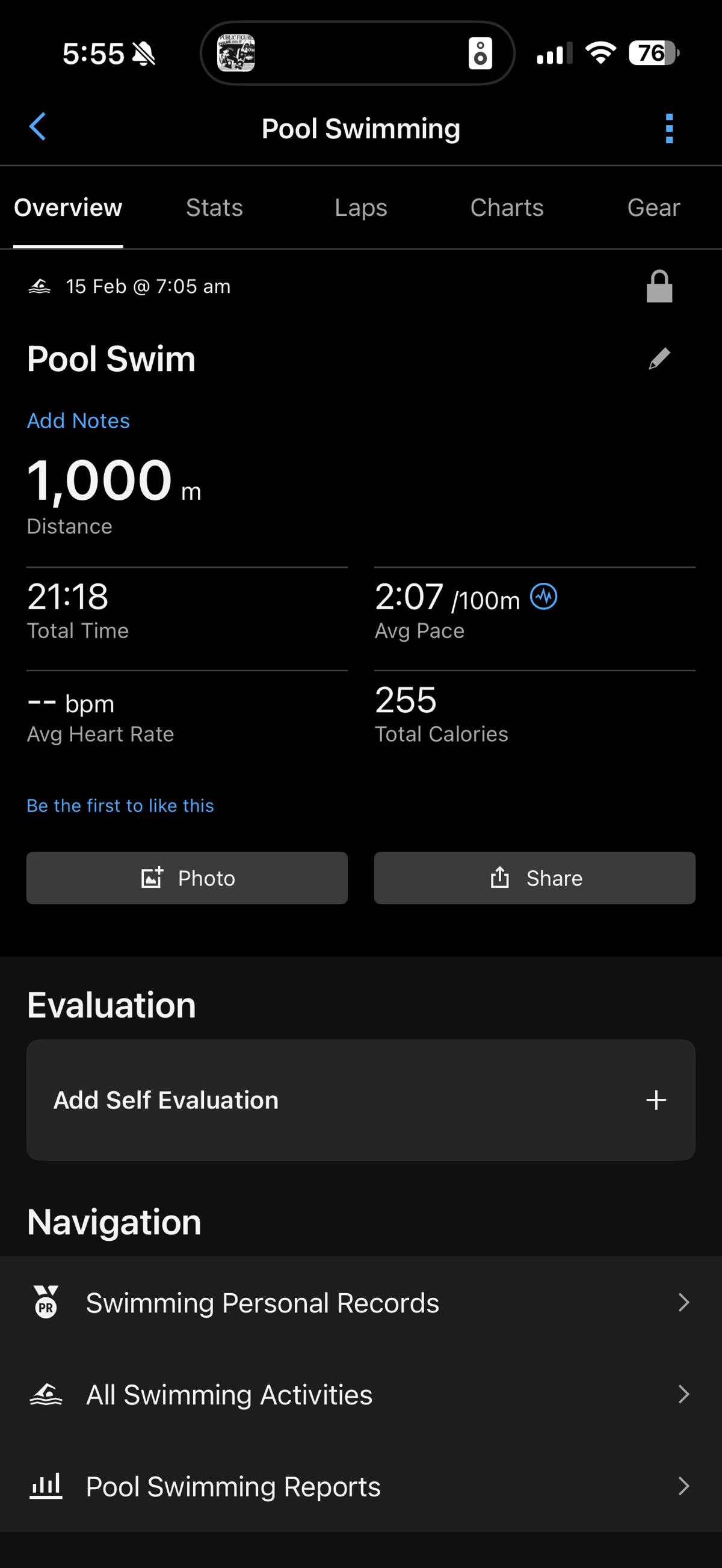Edit the Pool Swim activity name

[659, 358]
